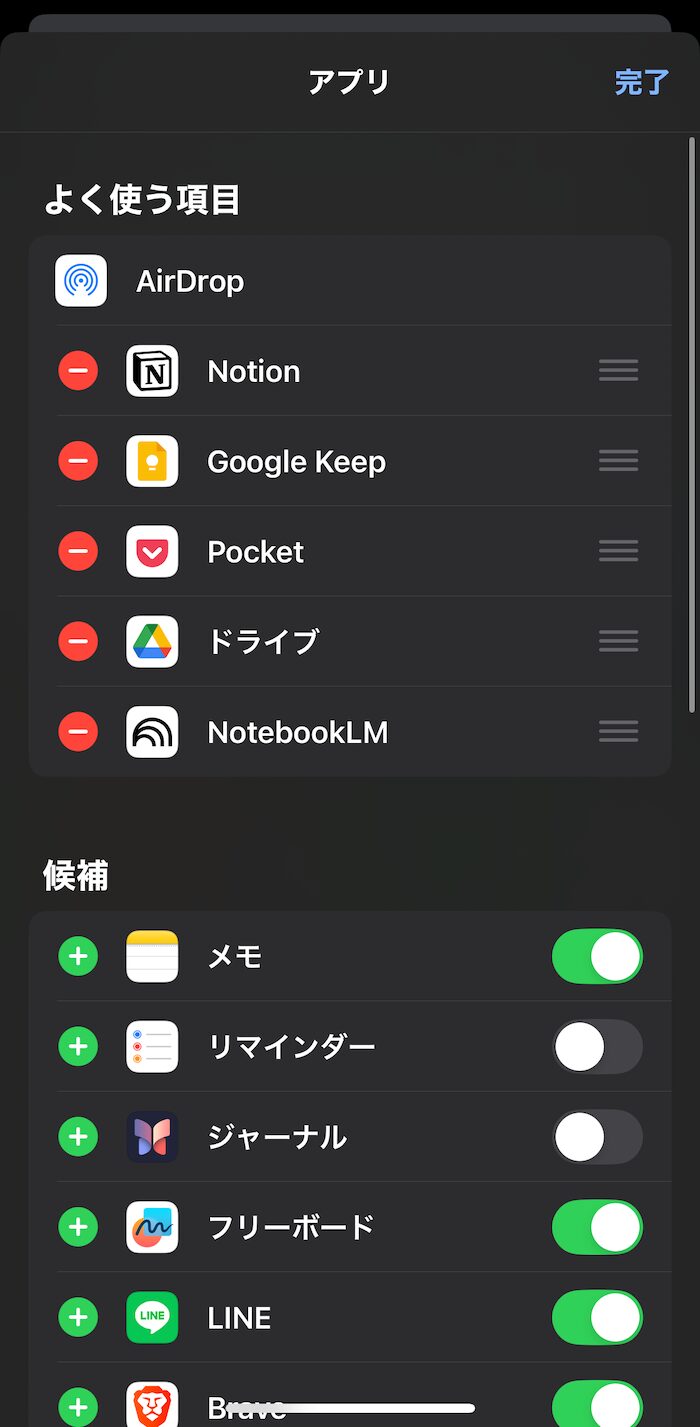Add メモ to favorites
Viewport: 700px width, 1427px height.
click(x=78, y=956)
